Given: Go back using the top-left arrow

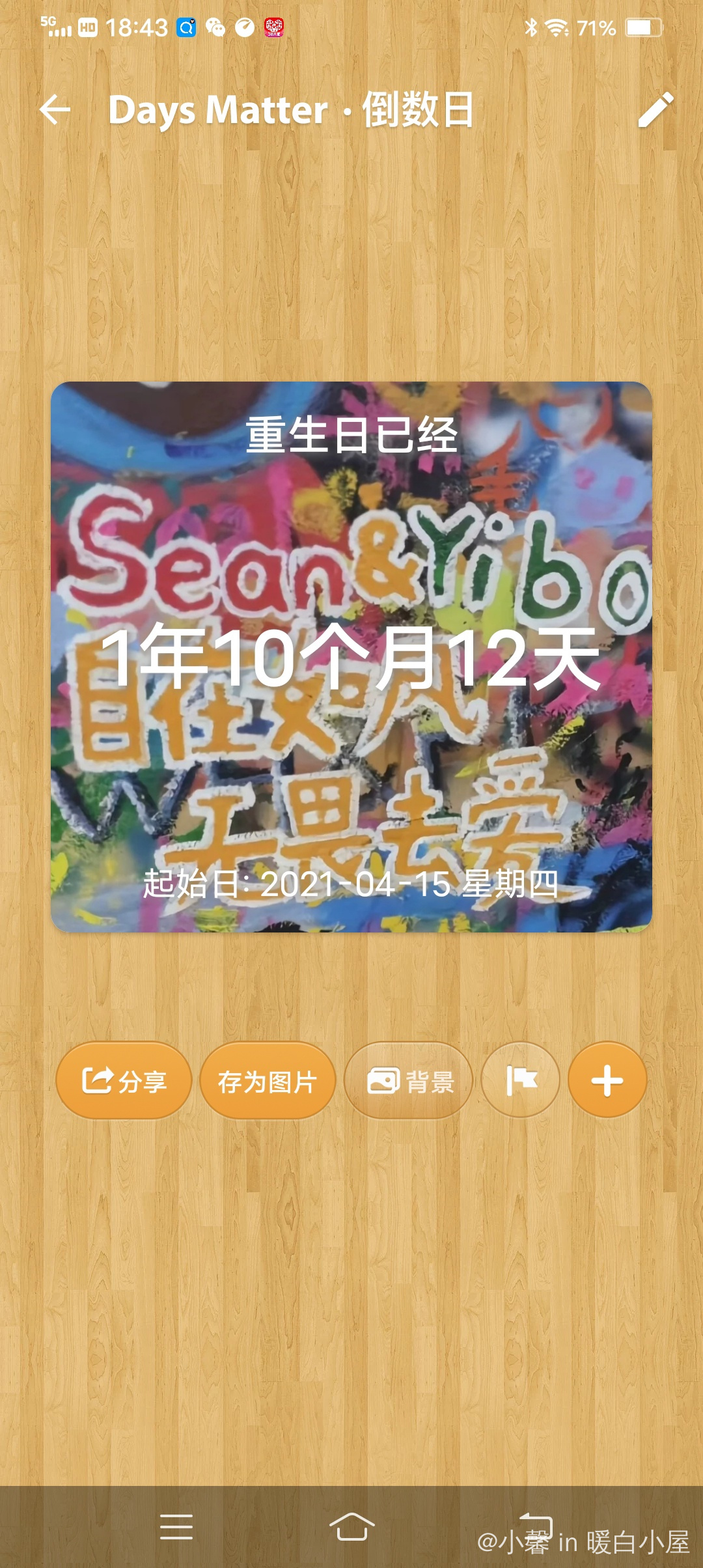Looking at the screenshot, I should pyautogui.click(x=55, y=109).
